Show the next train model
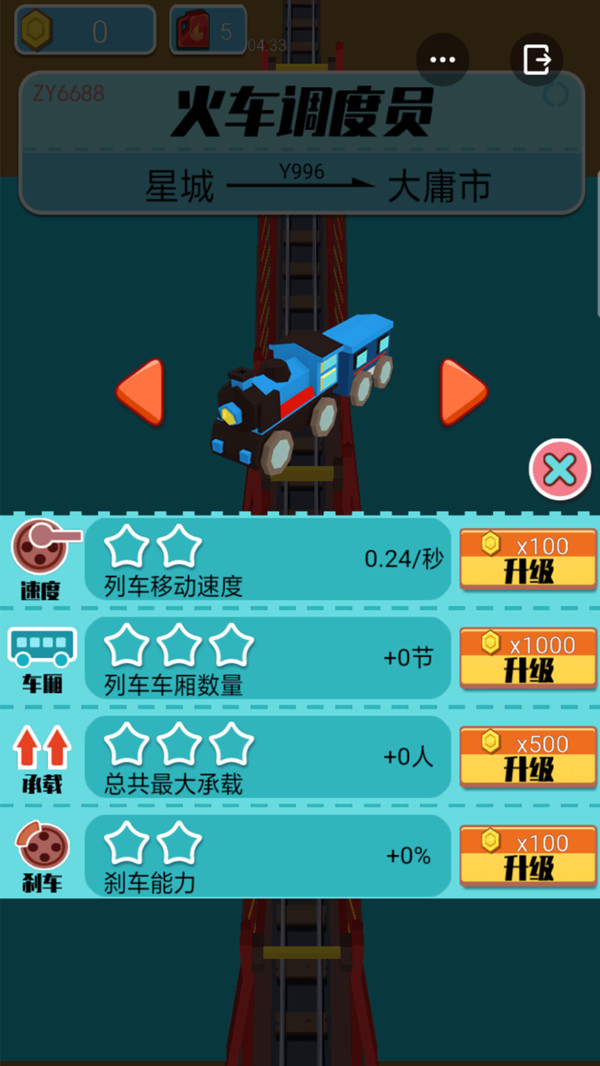 coord(464,391)
